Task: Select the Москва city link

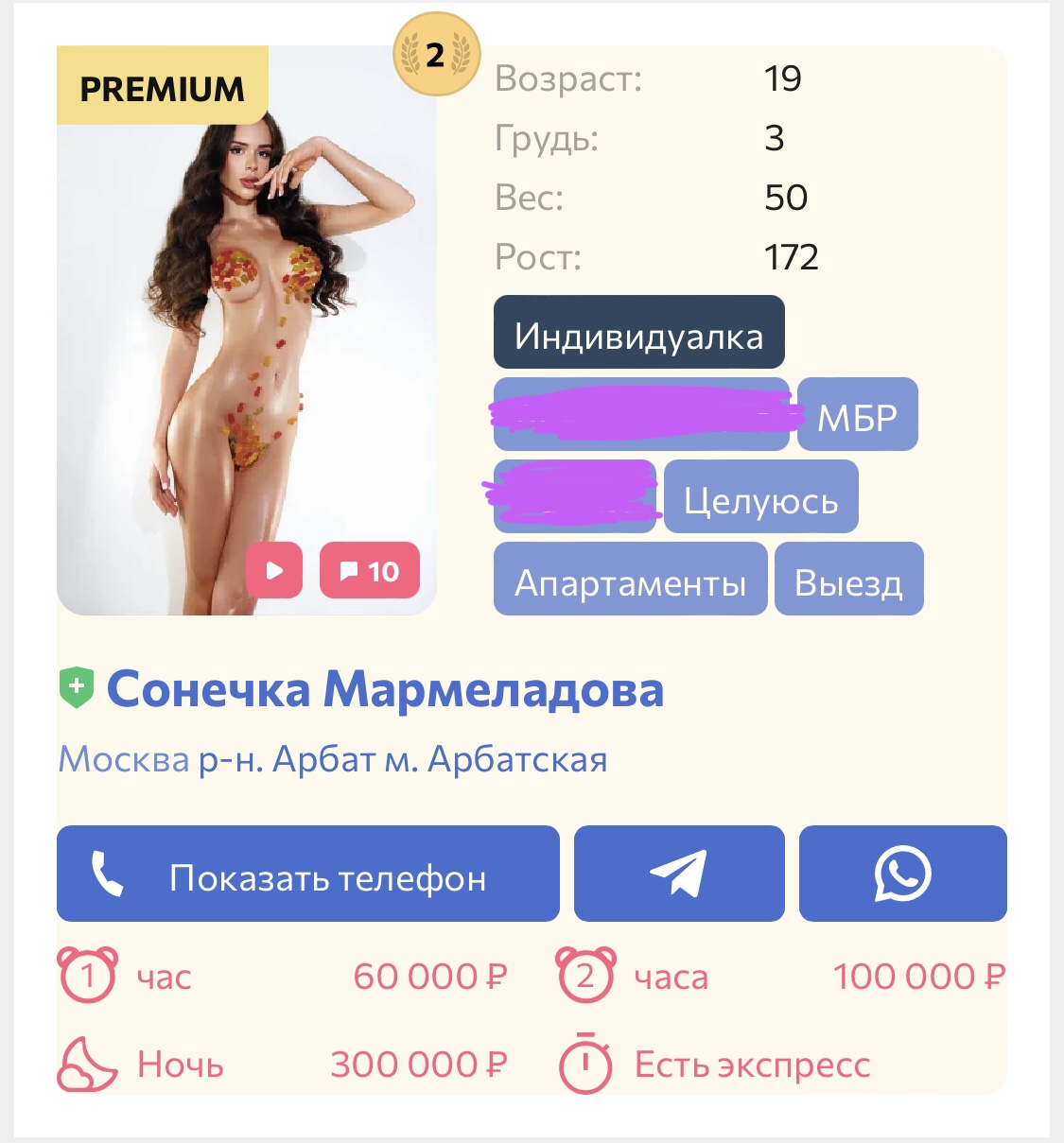Action: [x=124, y=759]
